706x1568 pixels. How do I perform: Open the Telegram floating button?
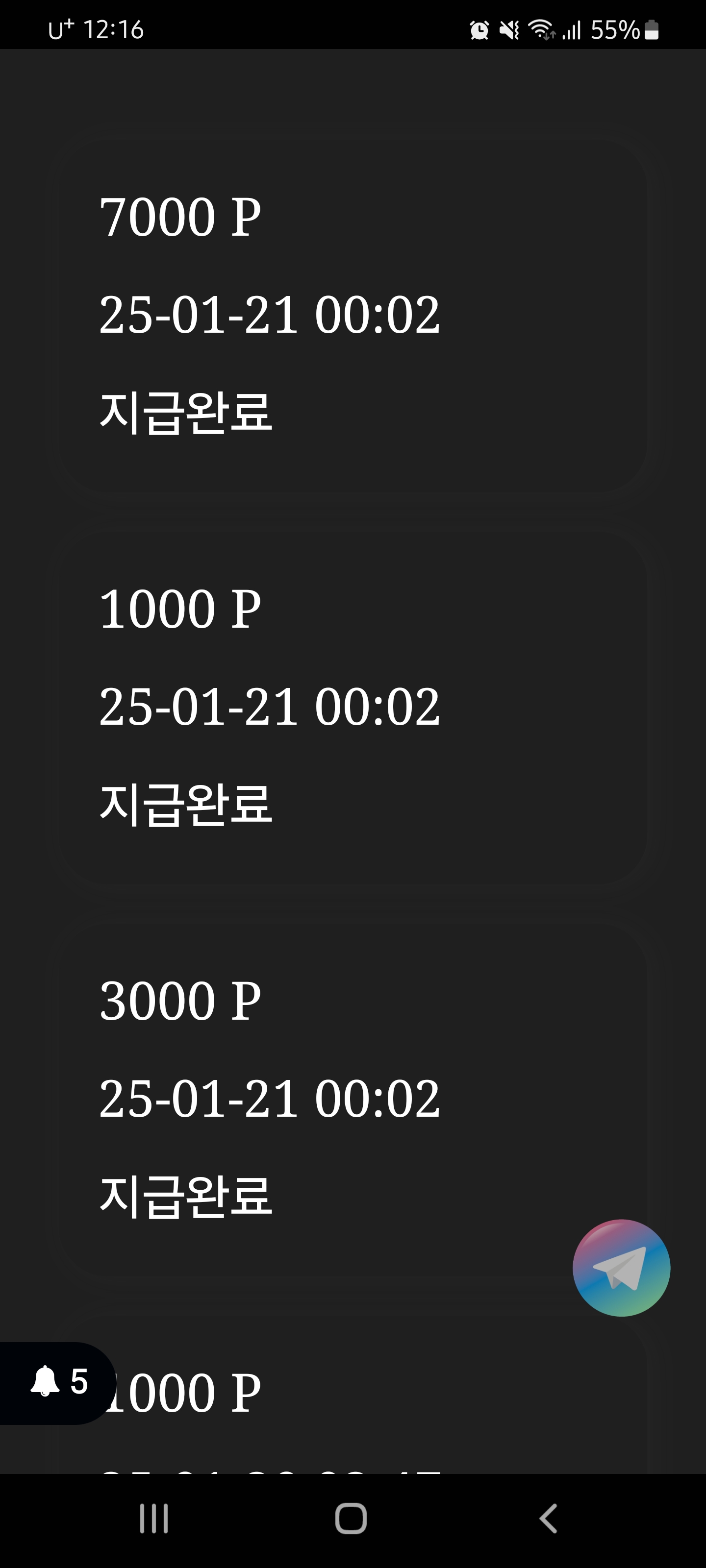[621, 1267]
